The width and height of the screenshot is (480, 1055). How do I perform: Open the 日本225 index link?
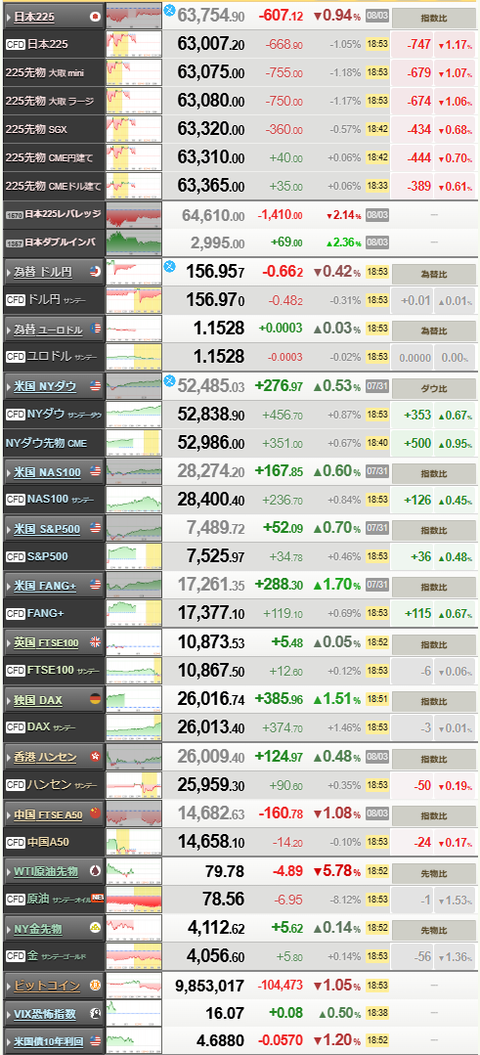(x=34, y=15)
